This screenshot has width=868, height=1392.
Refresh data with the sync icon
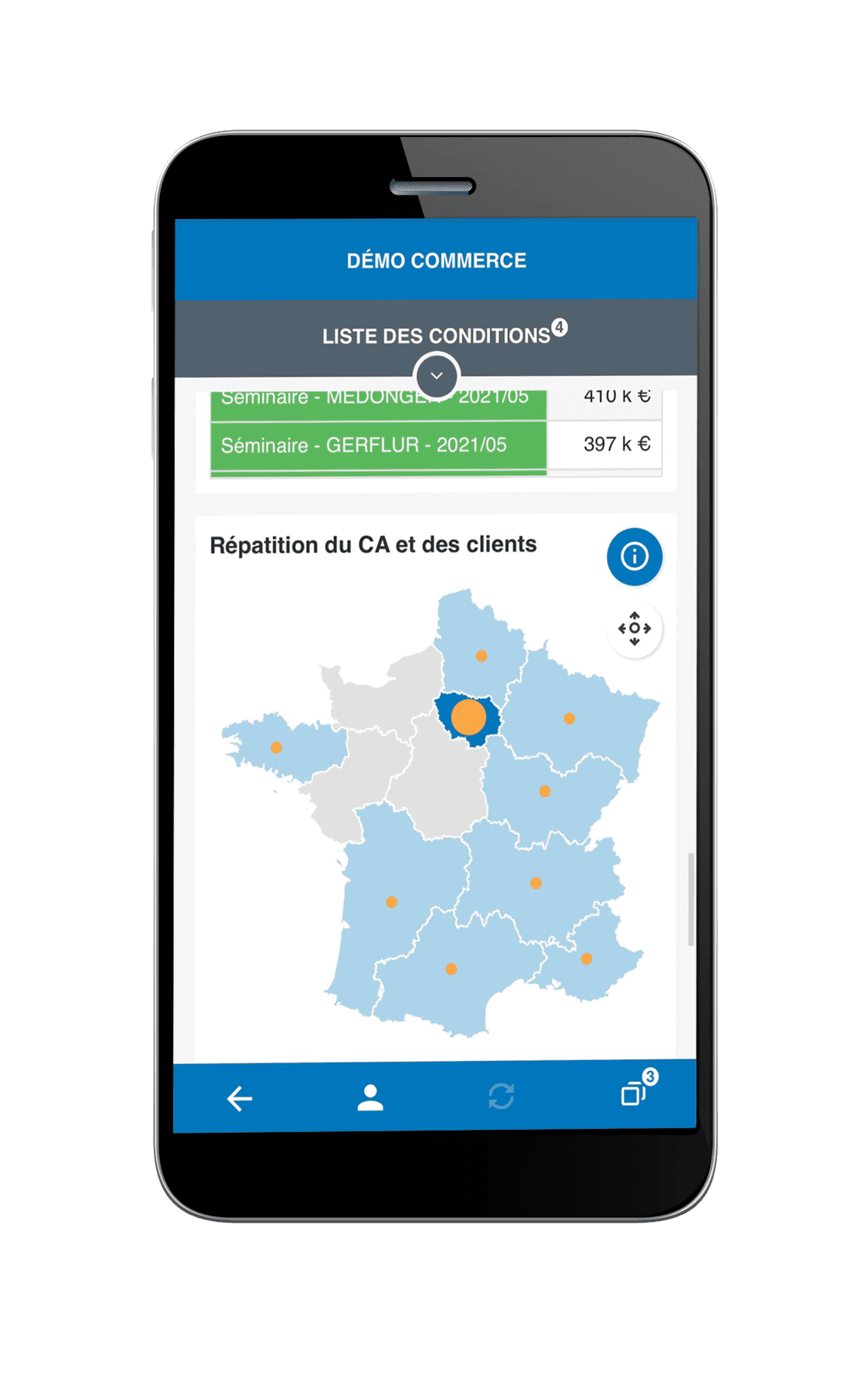(x=502, y=1096)
